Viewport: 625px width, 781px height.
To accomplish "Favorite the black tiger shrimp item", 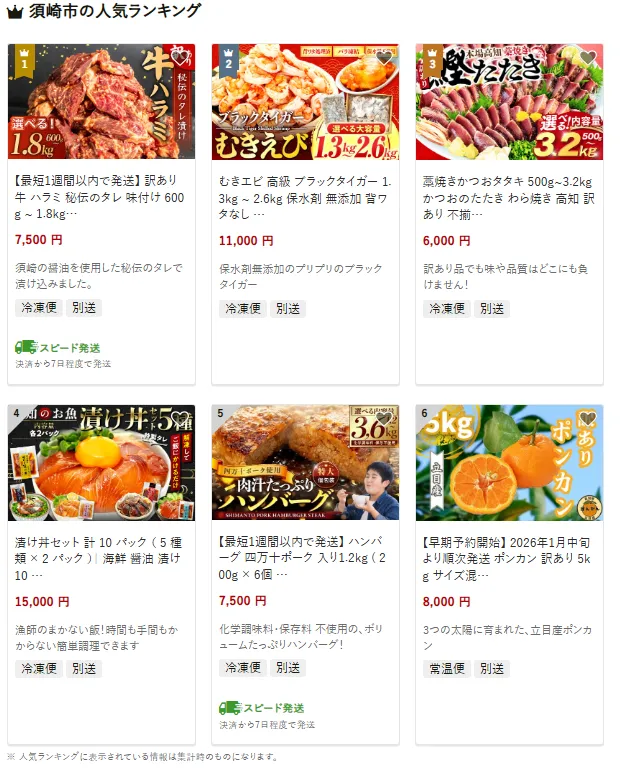I will coord(385,58).
